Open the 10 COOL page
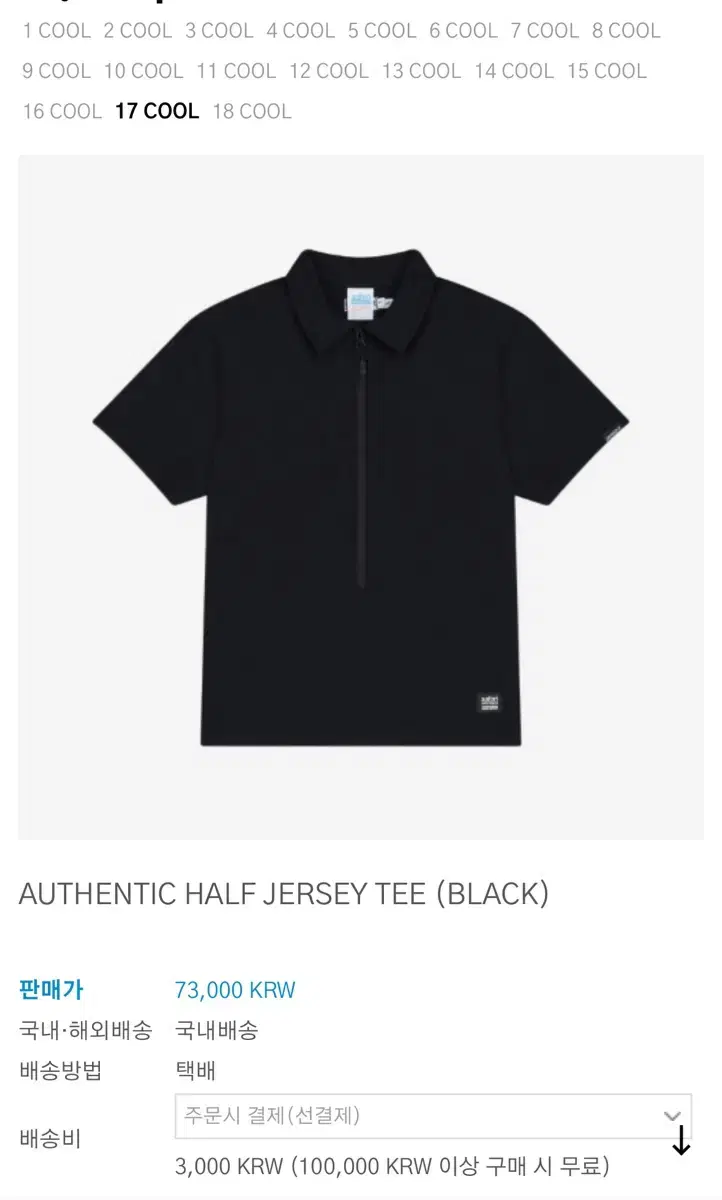 142,71
